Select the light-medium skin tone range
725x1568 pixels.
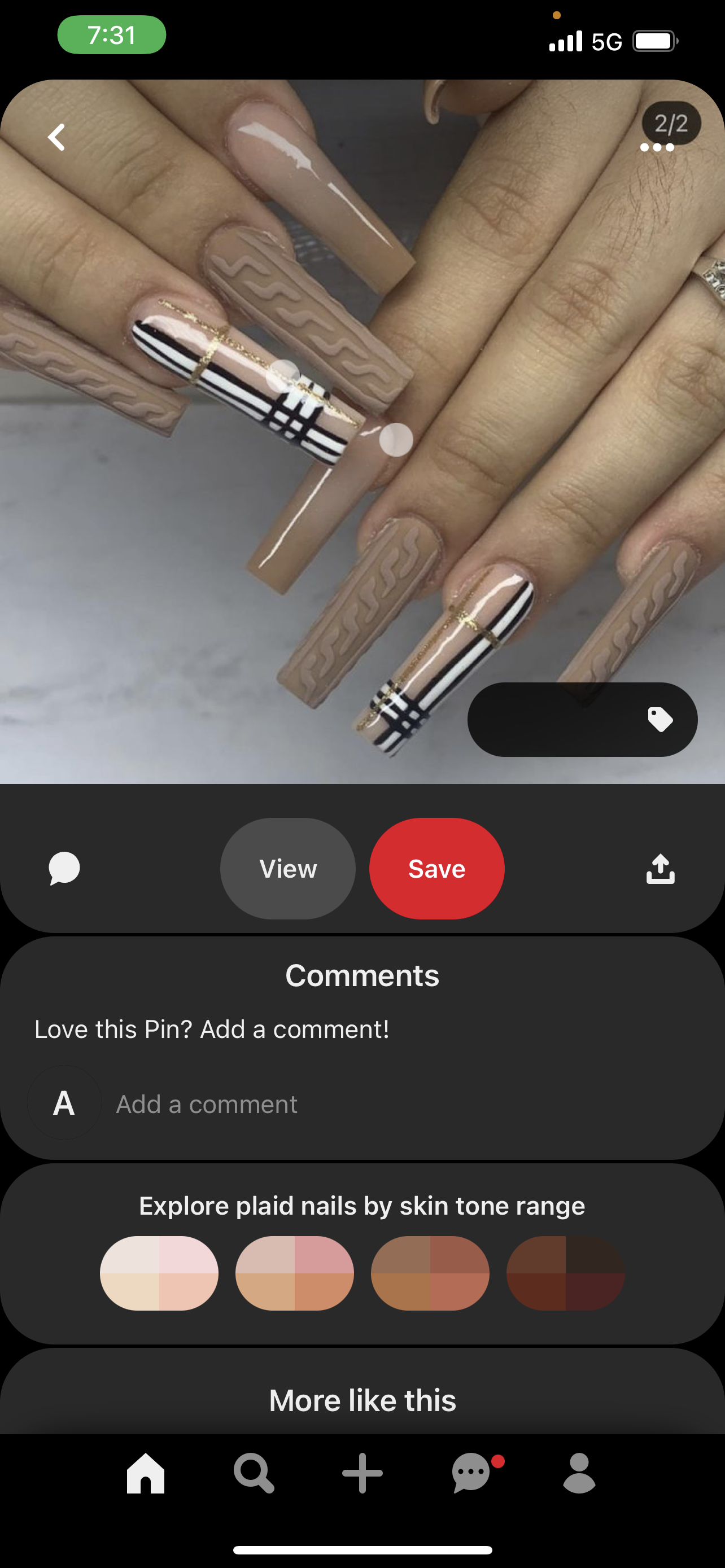click(x=295, y=1273)
